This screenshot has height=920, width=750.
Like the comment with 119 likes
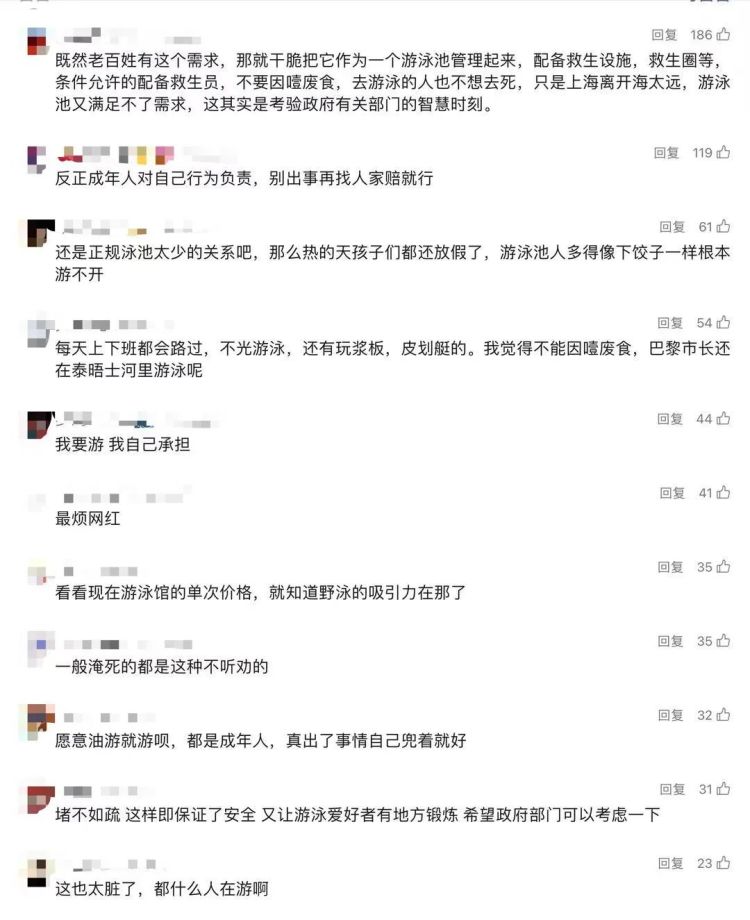point(723,153)
